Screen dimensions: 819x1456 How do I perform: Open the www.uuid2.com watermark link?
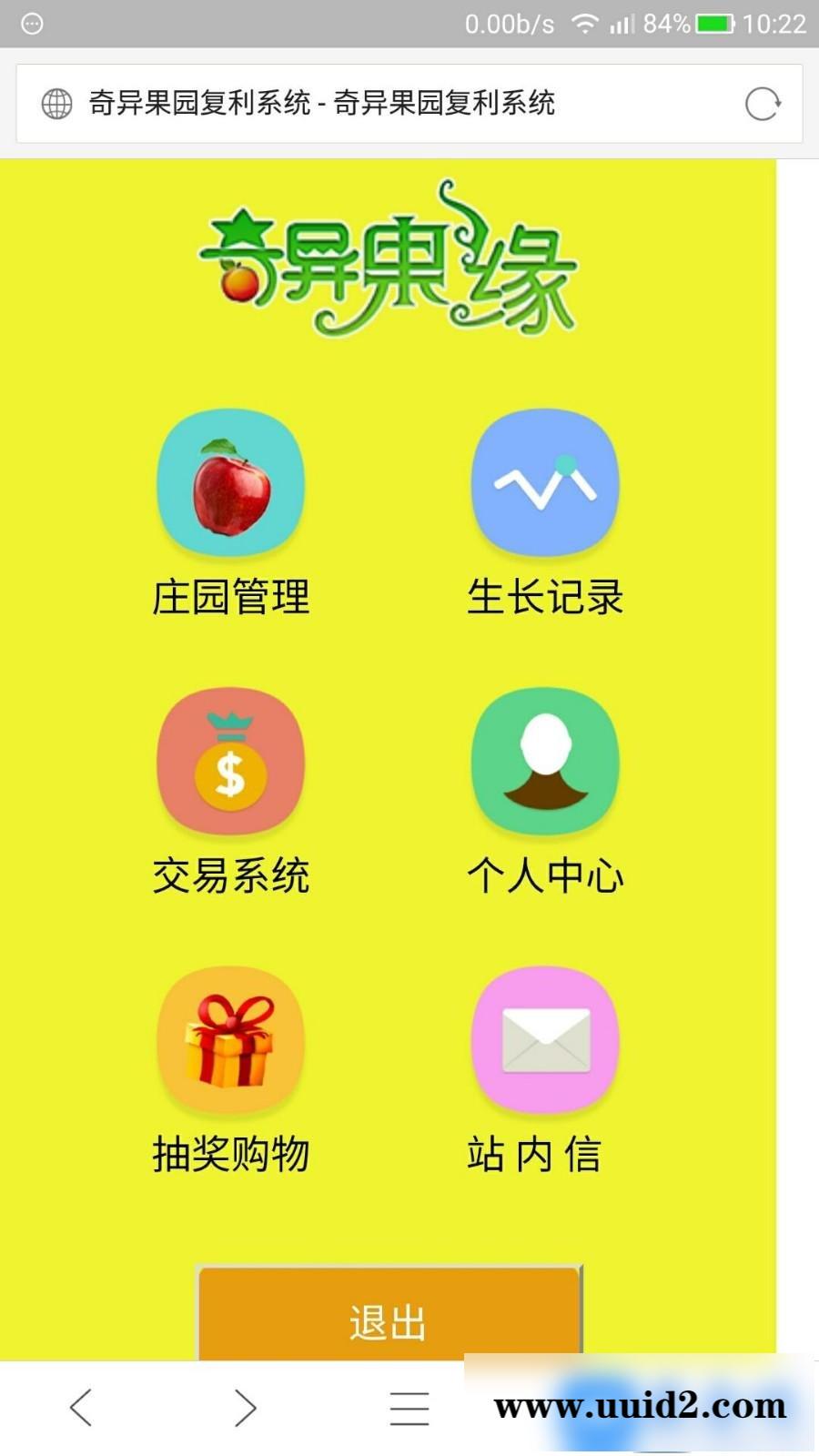click(642, 1406)
